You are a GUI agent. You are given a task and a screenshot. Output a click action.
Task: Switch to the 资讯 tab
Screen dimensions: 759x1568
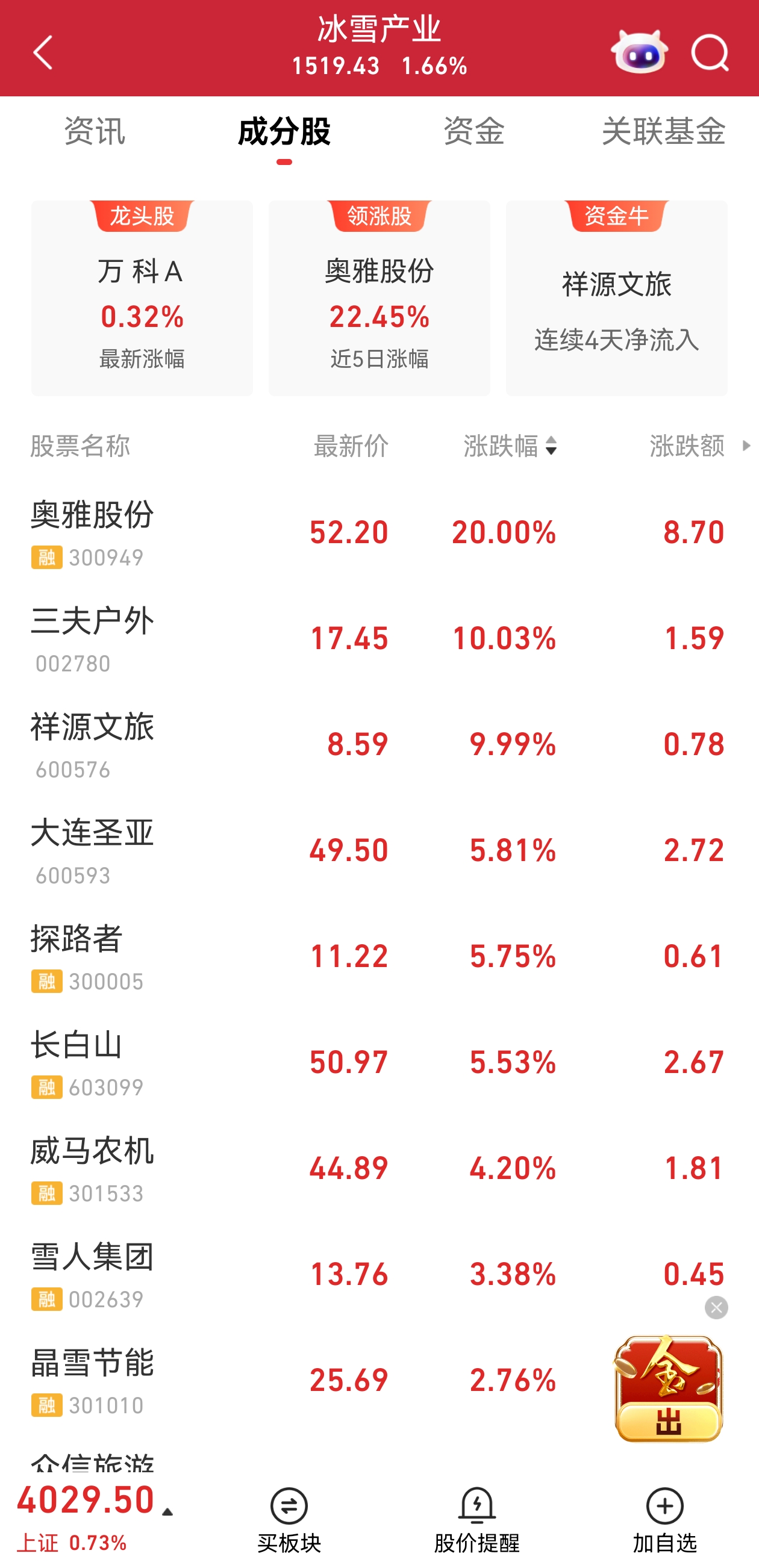click(95, 131)
